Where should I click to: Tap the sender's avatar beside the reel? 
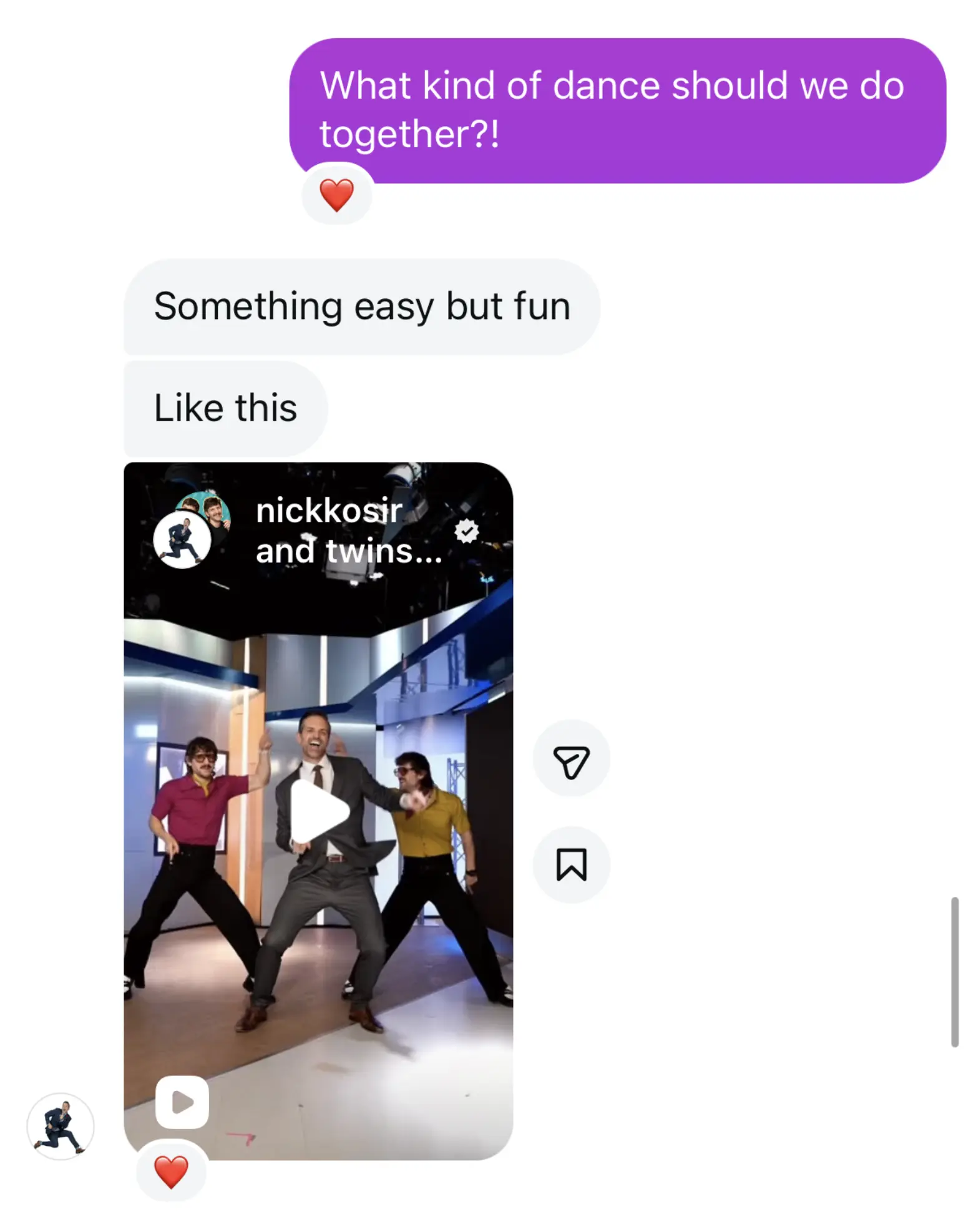coord(61,1125)
